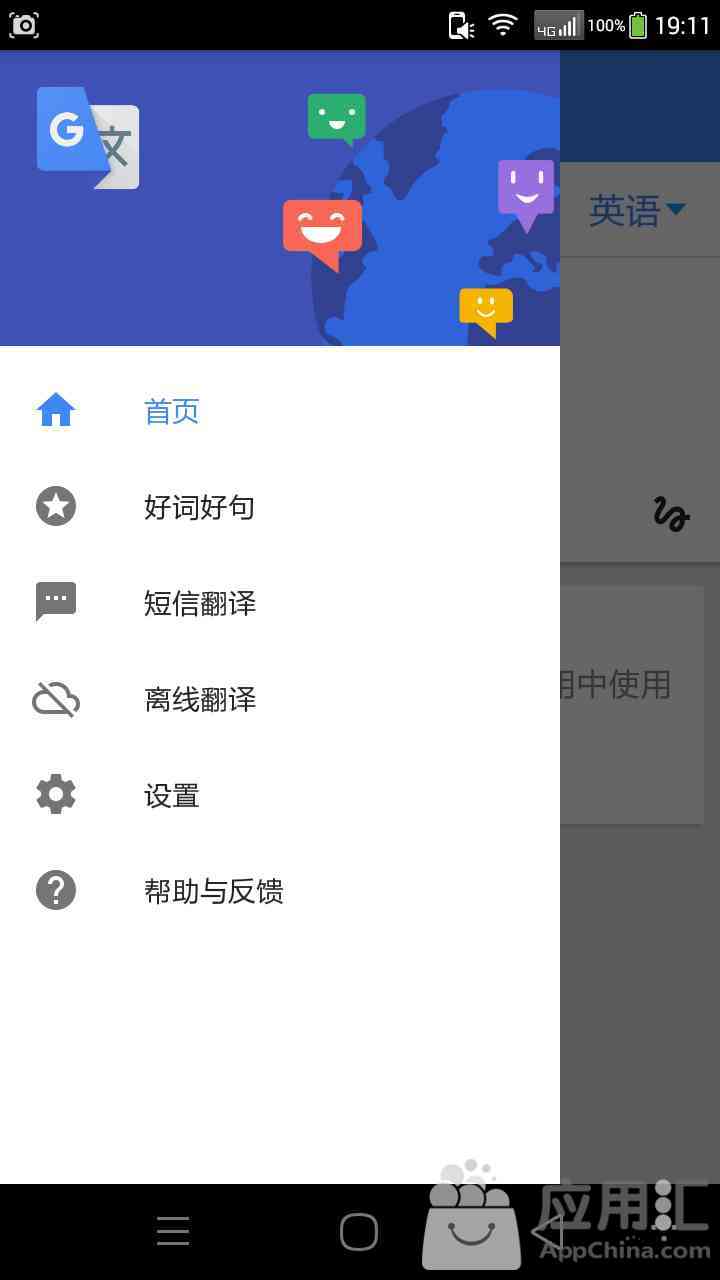Open 短信翻译 (SMS translation)

[x=199, y=603]
